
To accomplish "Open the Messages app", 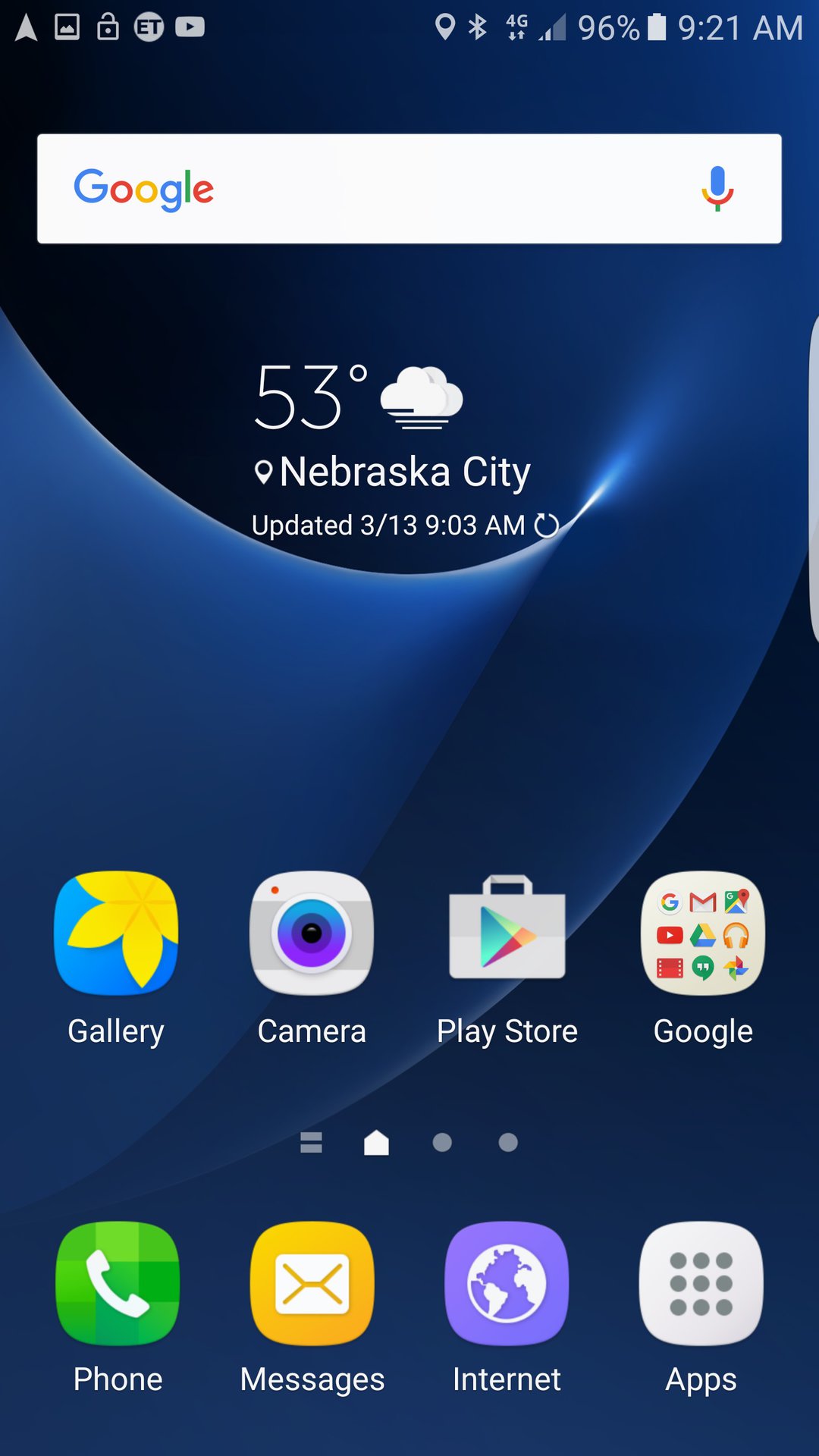I will 312,1283.
